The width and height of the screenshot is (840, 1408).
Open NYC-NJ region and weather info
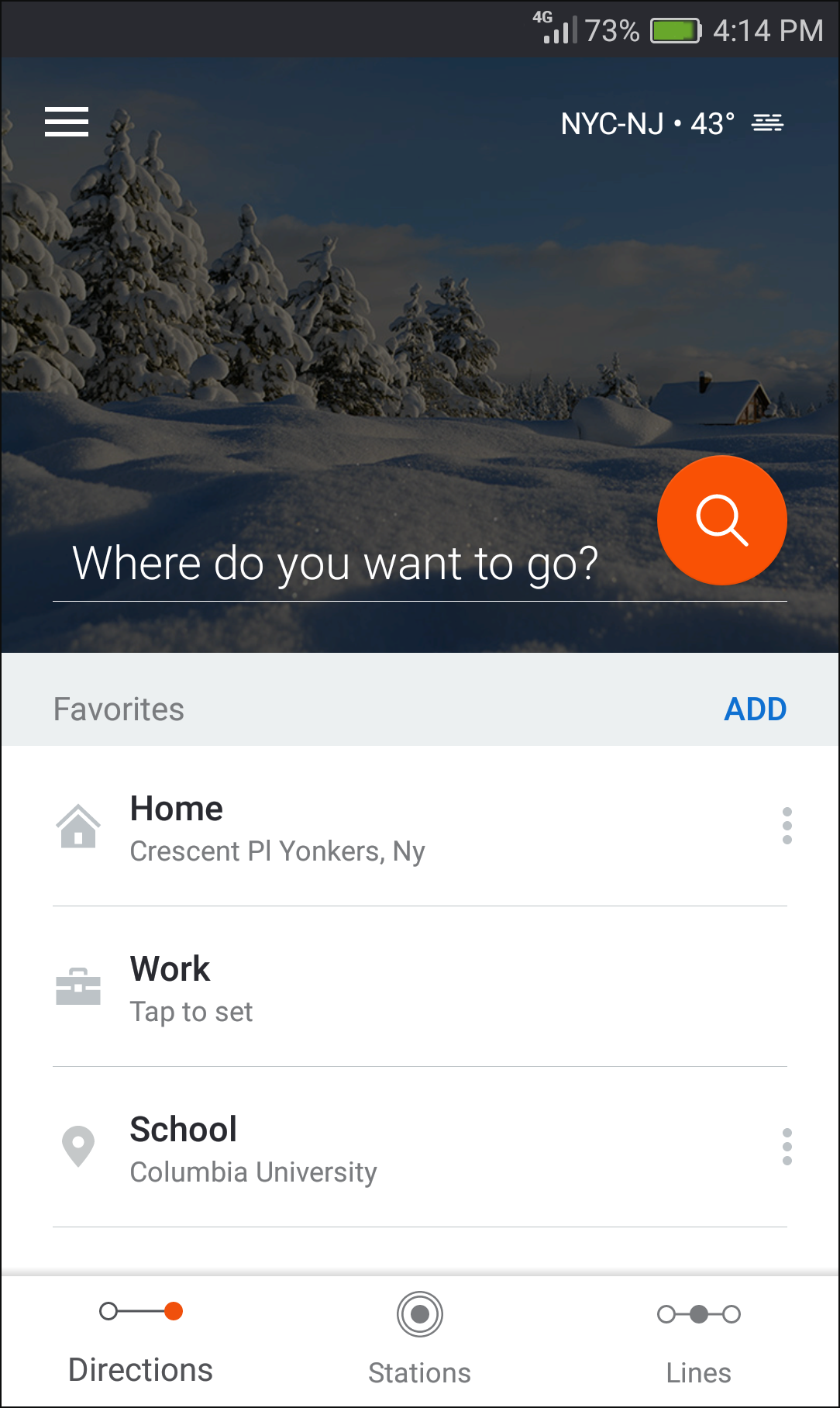click(x=671, y=123)
